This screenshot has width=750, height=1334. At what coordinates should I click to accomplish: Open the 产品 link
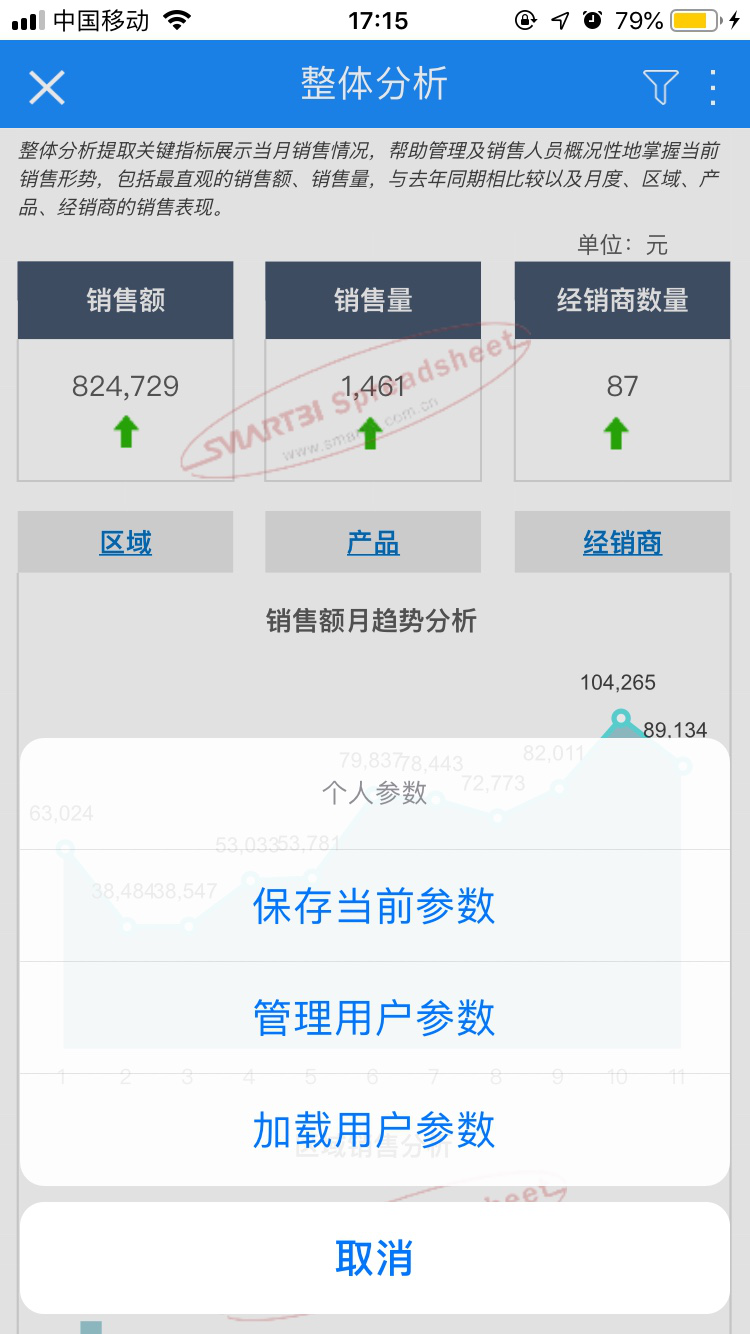373,543
